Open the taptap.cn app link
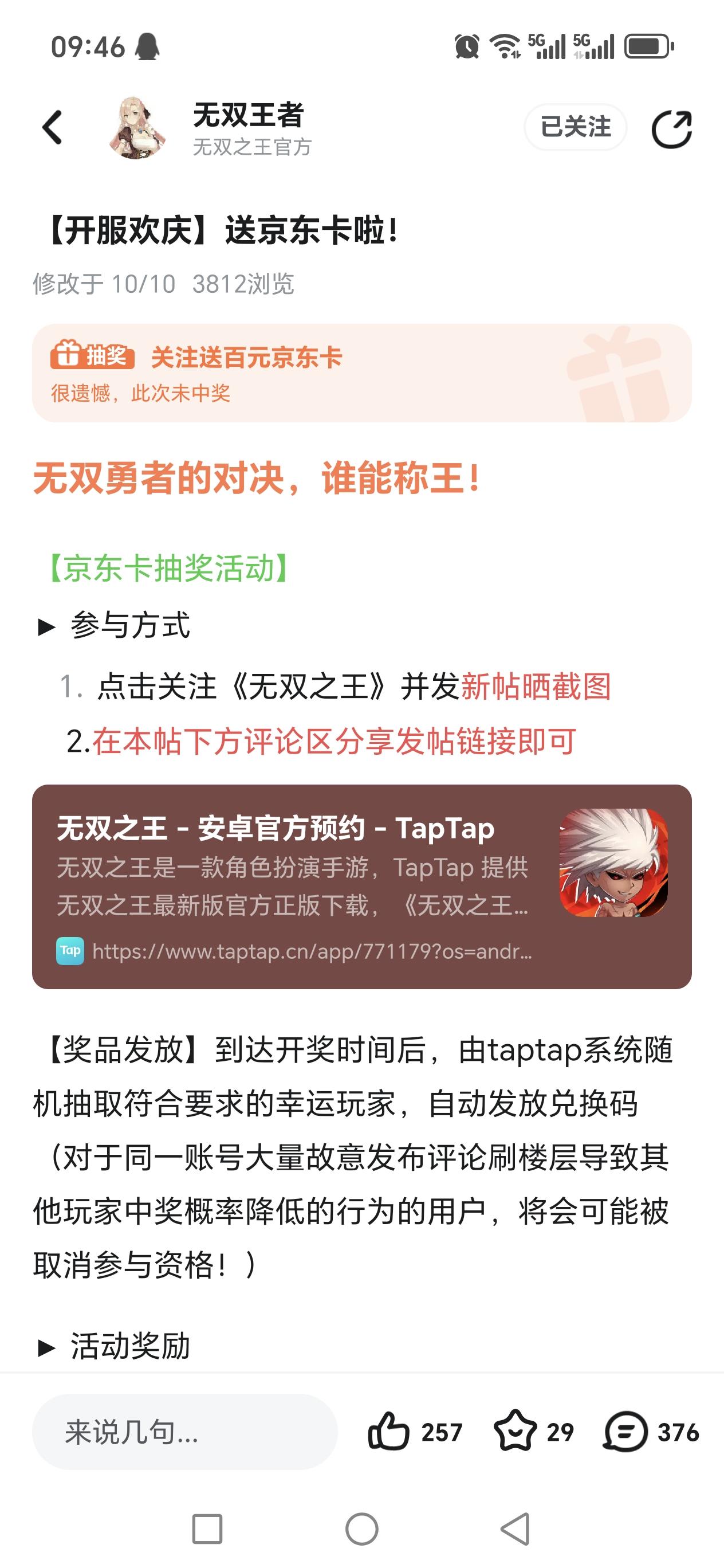Image resolution: width=724 pixels, height=1568 pixels. [x=312, y=954]
